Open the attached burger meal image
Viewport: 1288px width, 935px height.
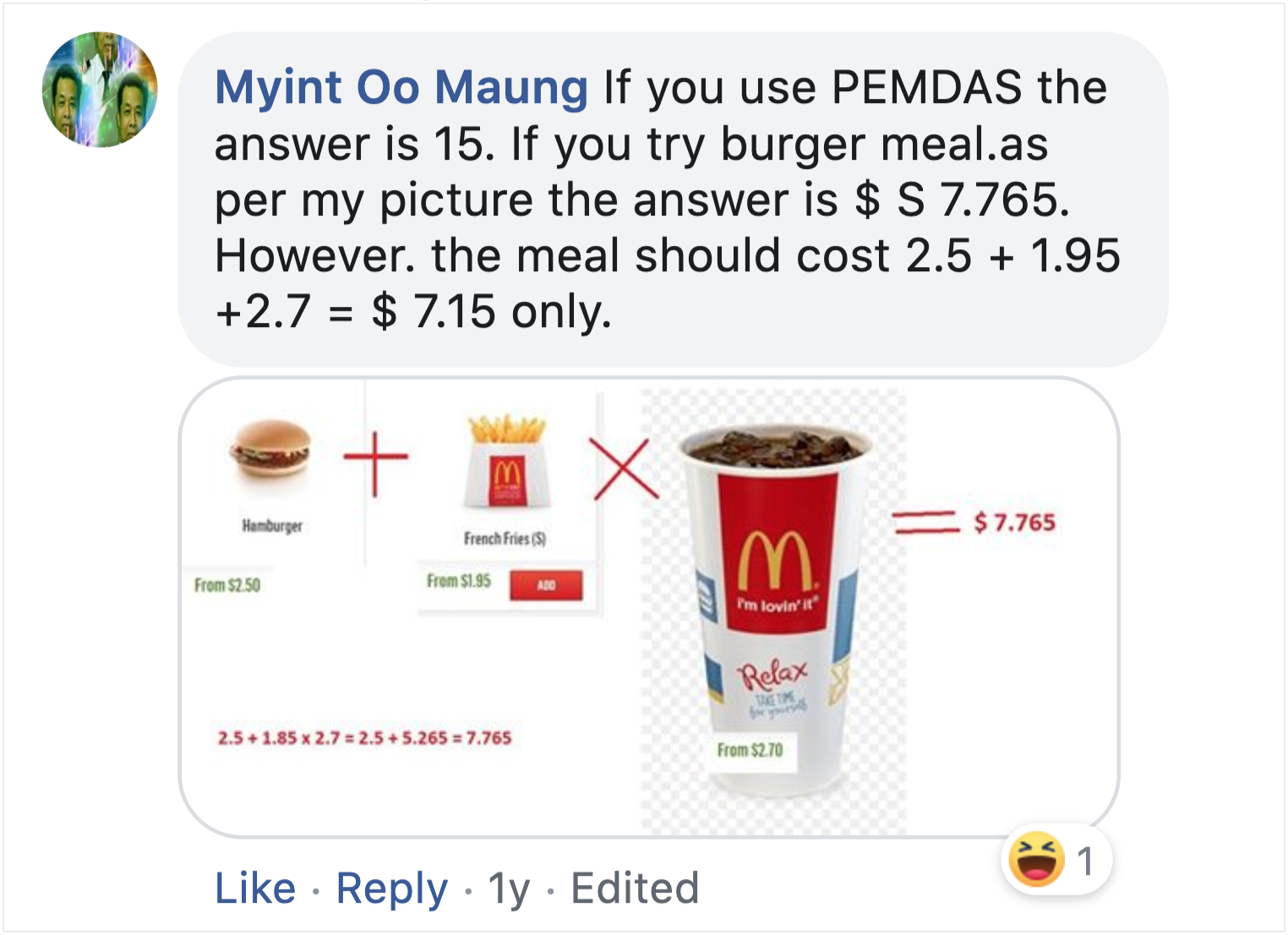tap(648, 607)
